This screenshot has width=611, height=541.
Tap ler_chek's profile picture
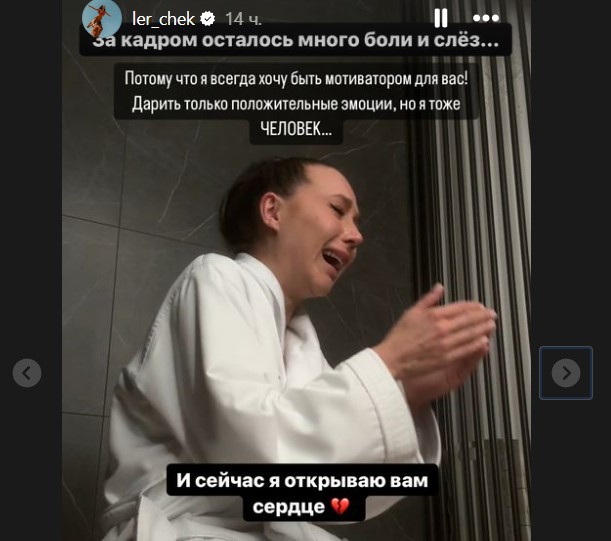click(x=102, y=18)
